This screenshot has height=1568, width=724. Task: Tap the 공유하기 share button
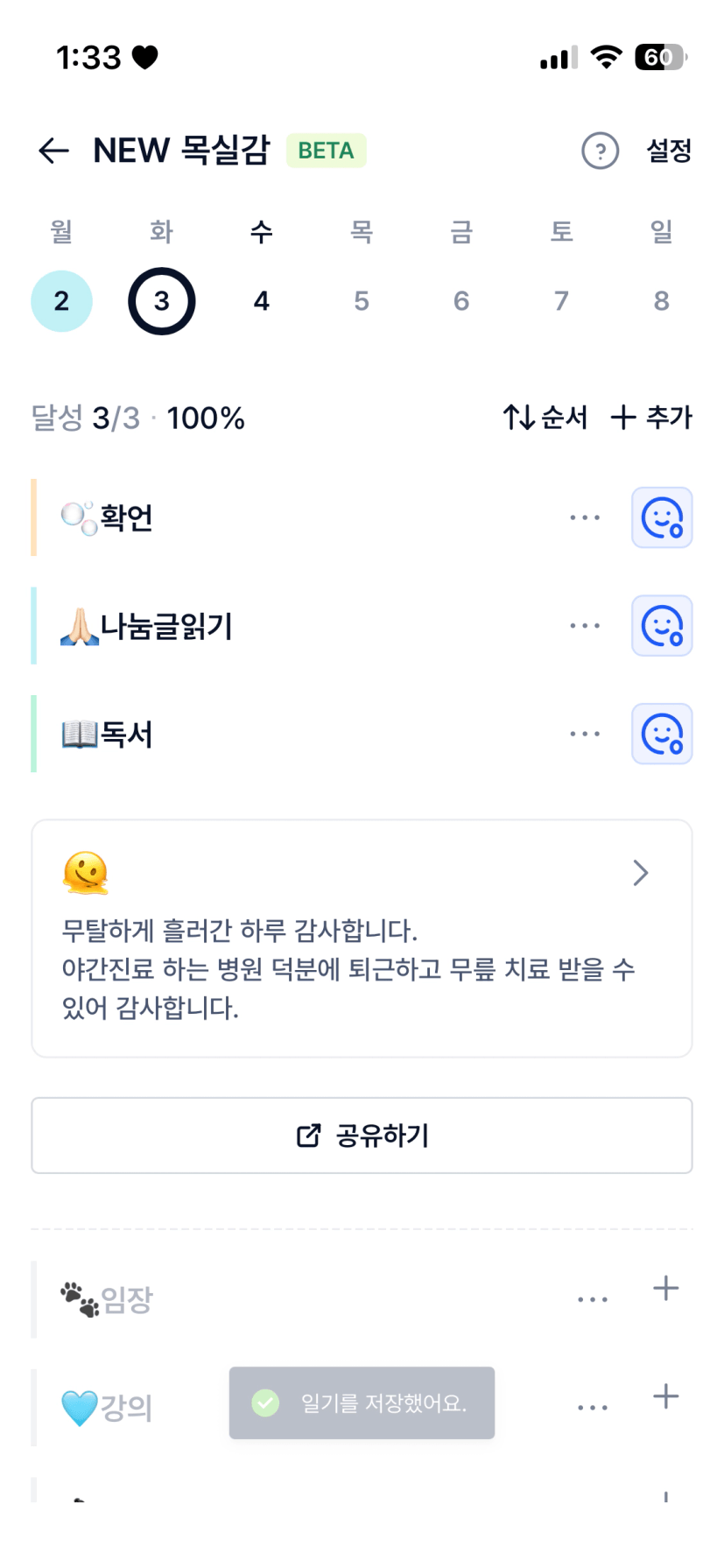[362, 1136]
